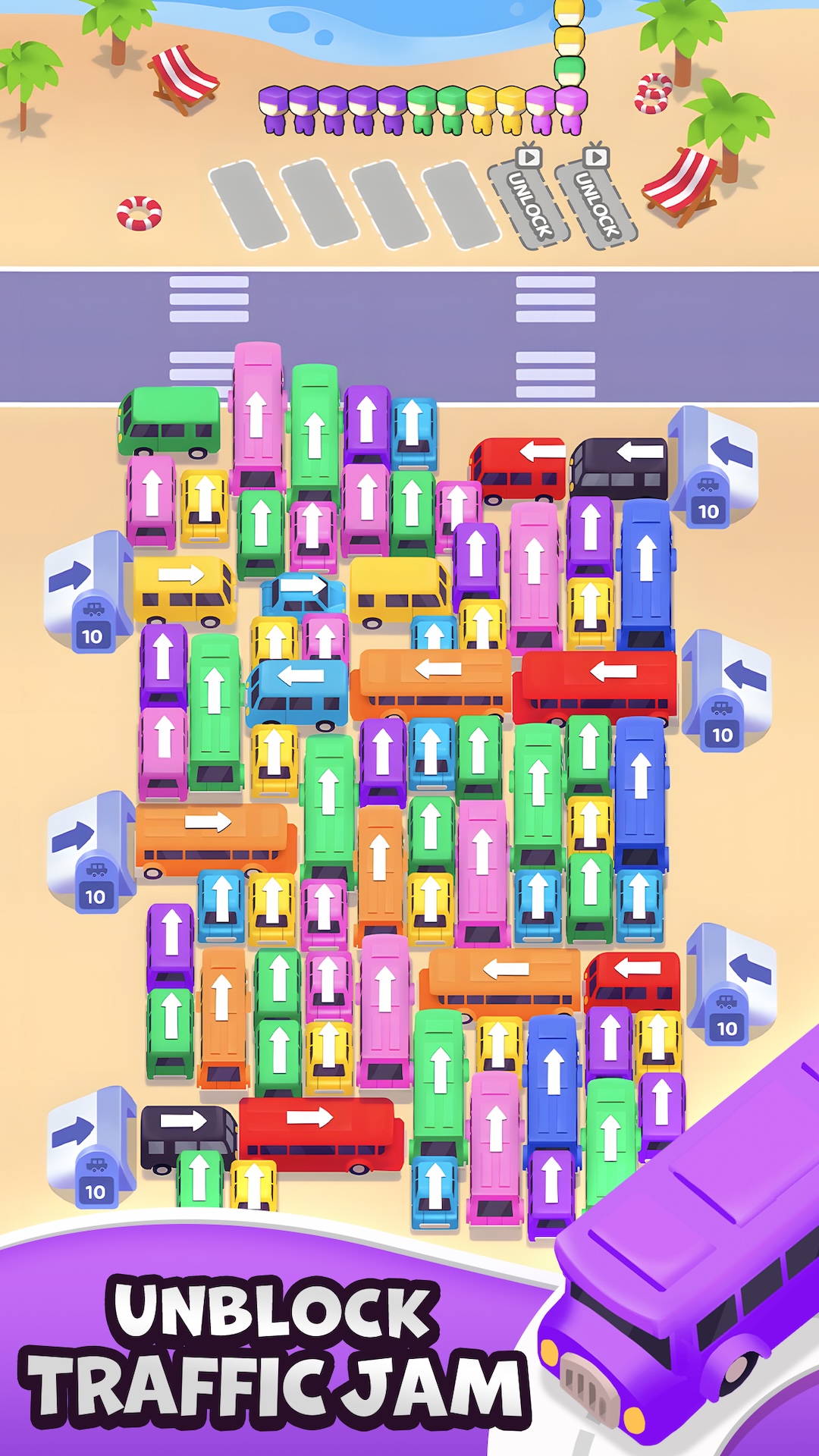This screenshot has width=819, height=1456.
Task: Select the long orange bus with right arrow
Action: coord(216,834)
